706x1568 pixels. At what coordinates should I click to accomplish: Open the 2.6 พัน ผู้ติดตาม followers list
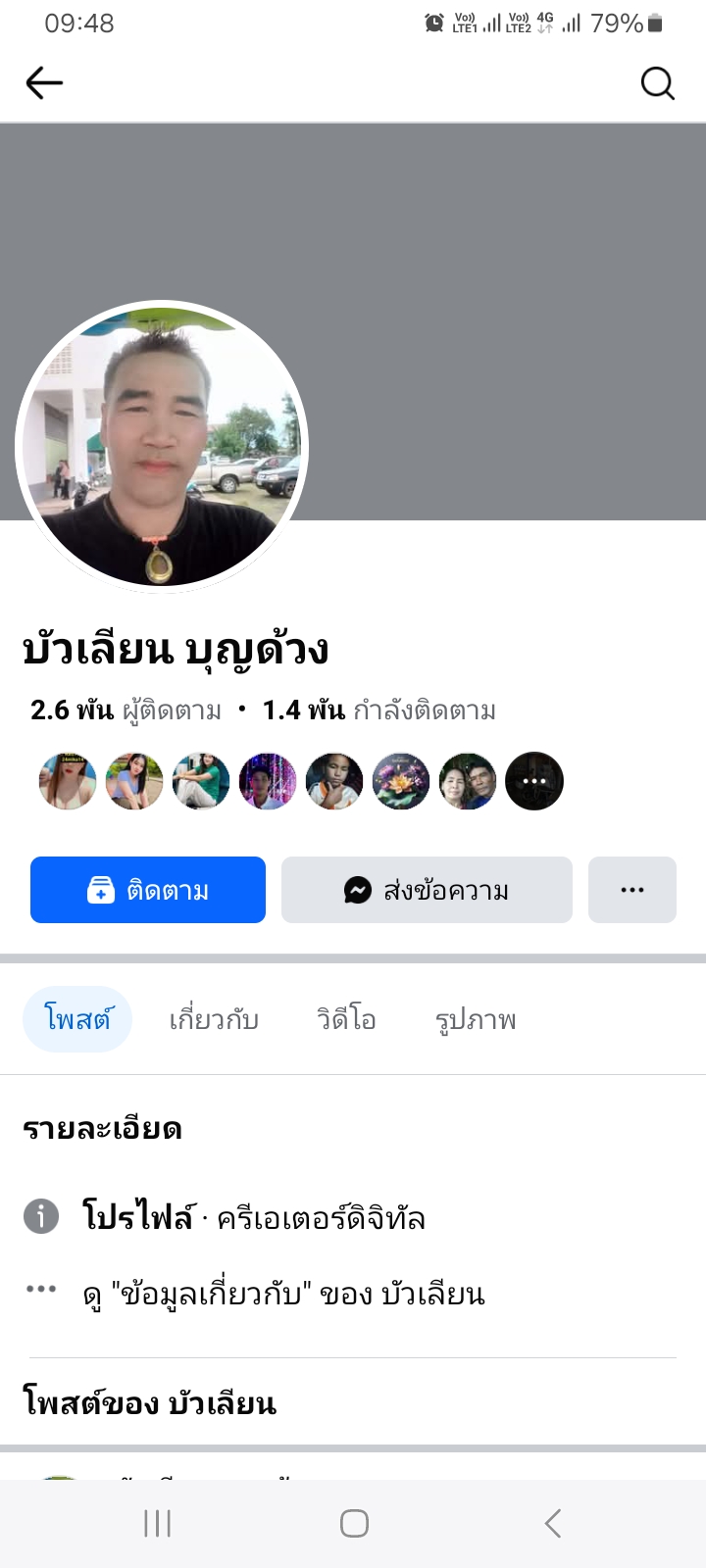click(x=126, y=710)
